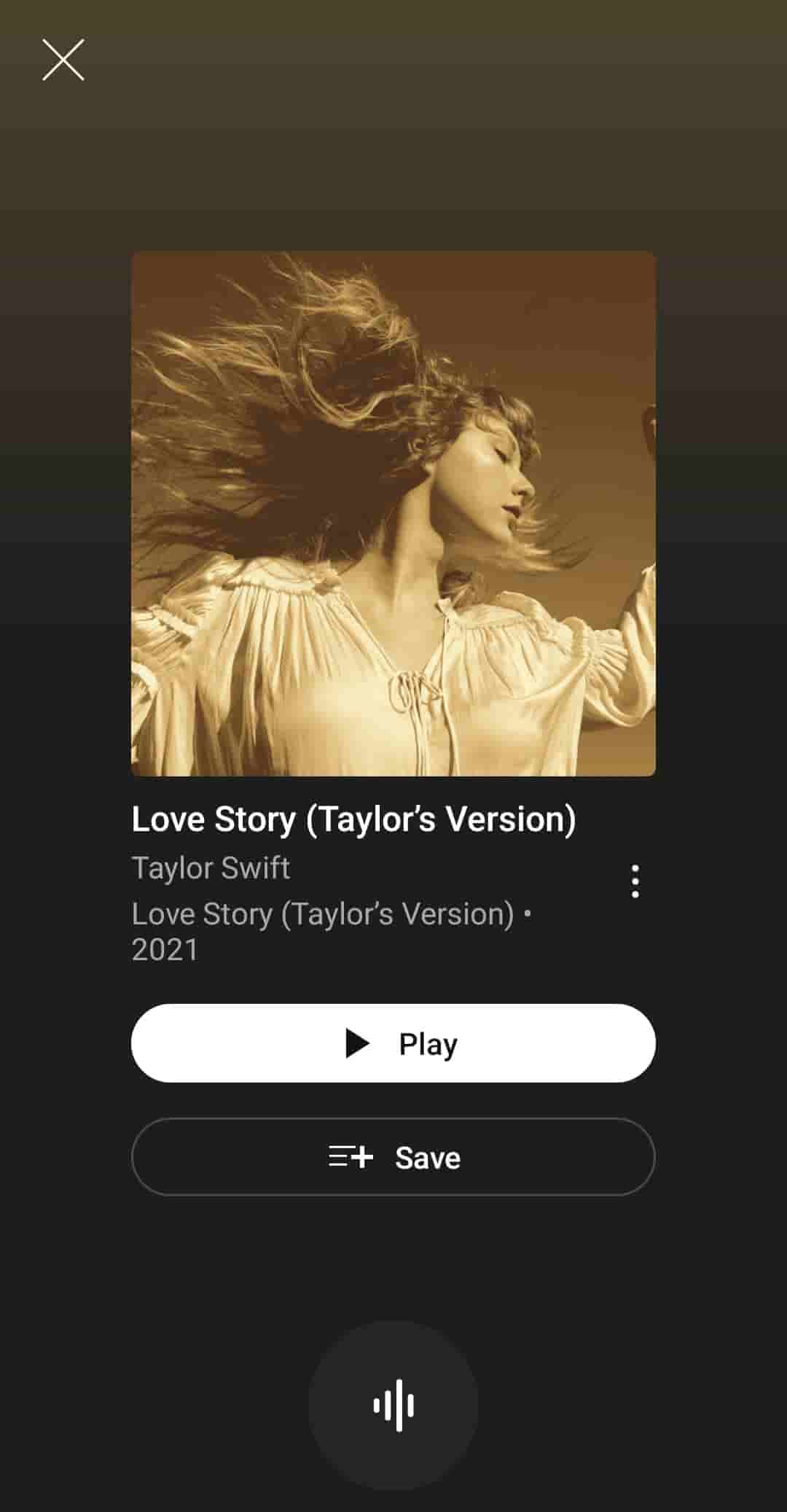Tap the sound search waveform button
Viewport: 787px width, 1512px height.
393,1405
